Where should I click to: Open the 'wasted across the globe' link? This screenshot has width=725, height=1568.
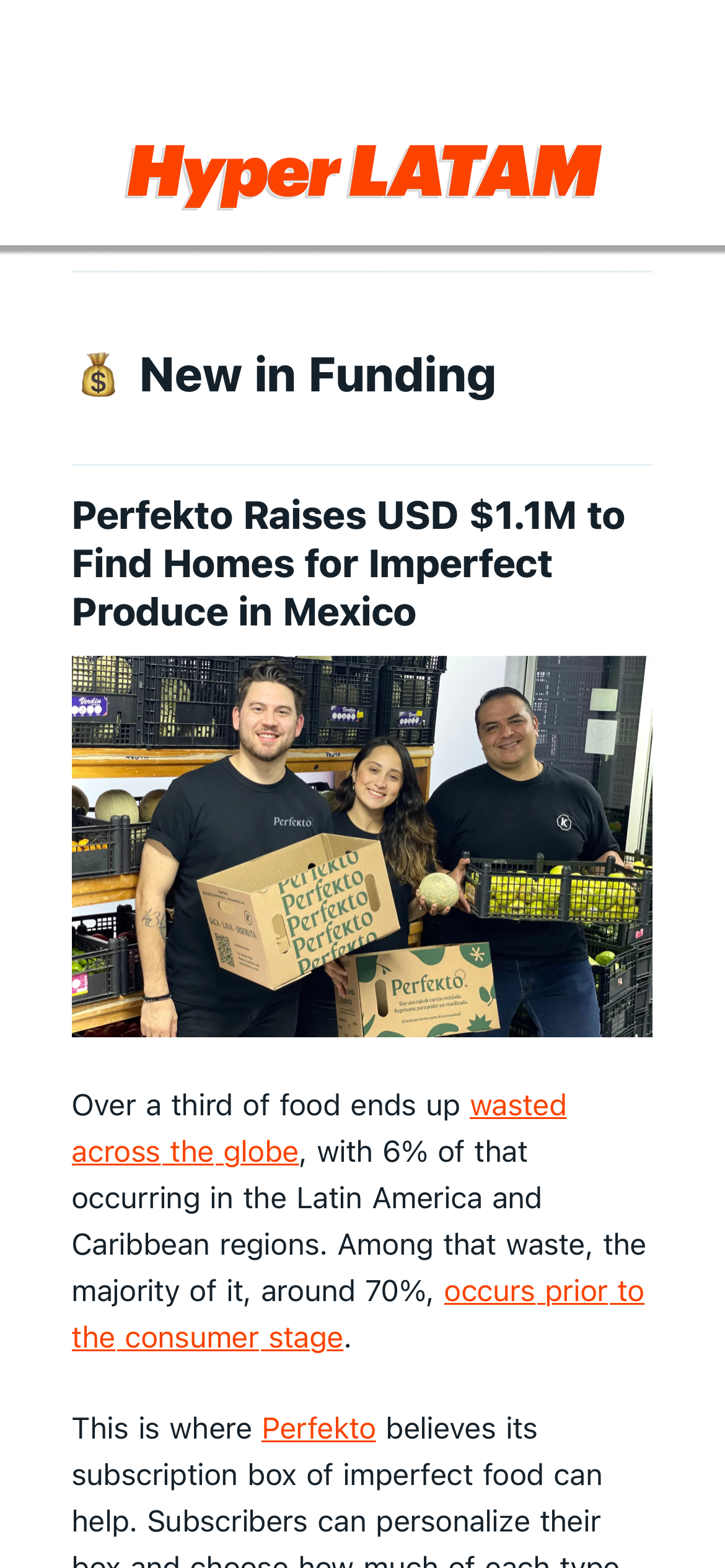click(517, 1106)
